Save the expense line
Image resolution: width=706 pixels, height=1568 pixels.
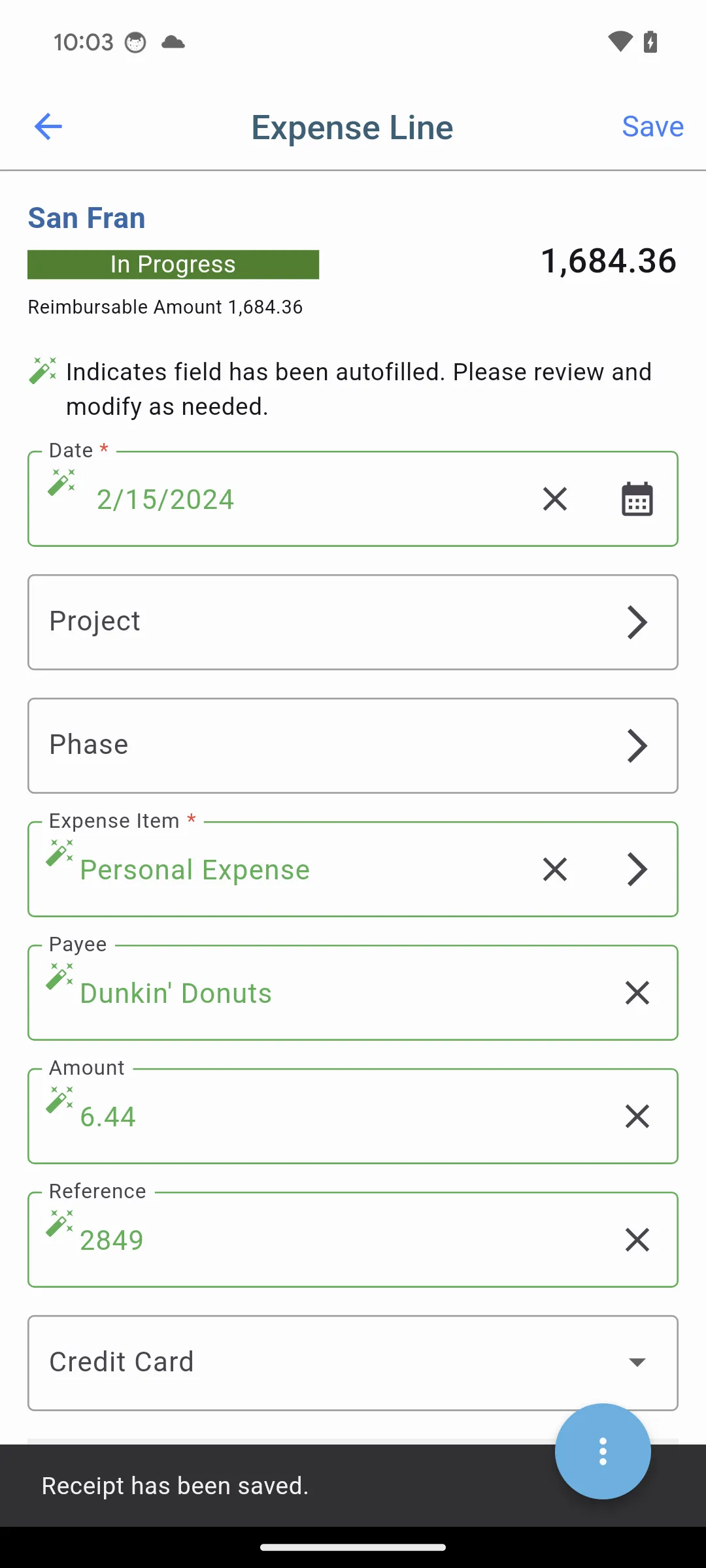click(x=652, y=127)
